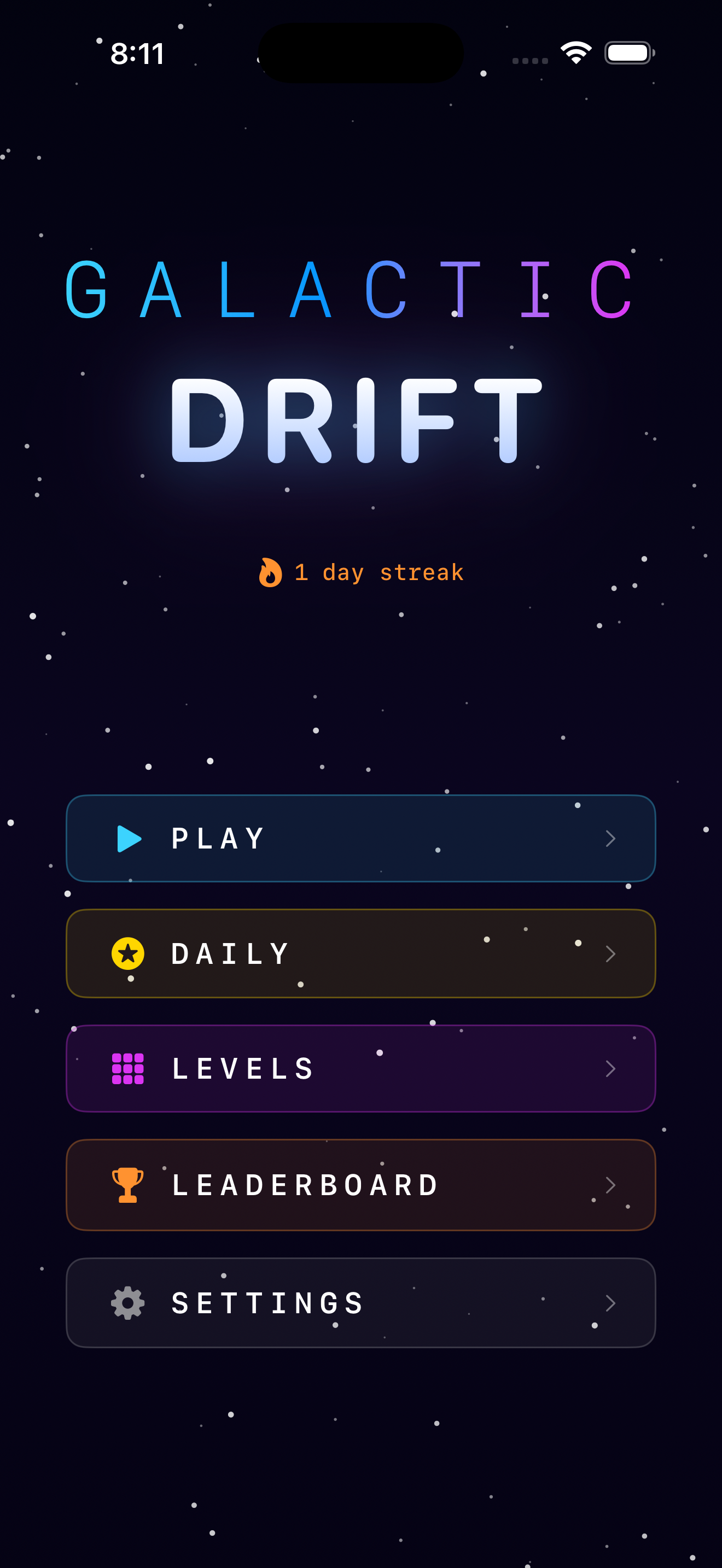722x1568 pixels.
Task: Expand the Play menu chevron
Action: [x=611, y=838]
